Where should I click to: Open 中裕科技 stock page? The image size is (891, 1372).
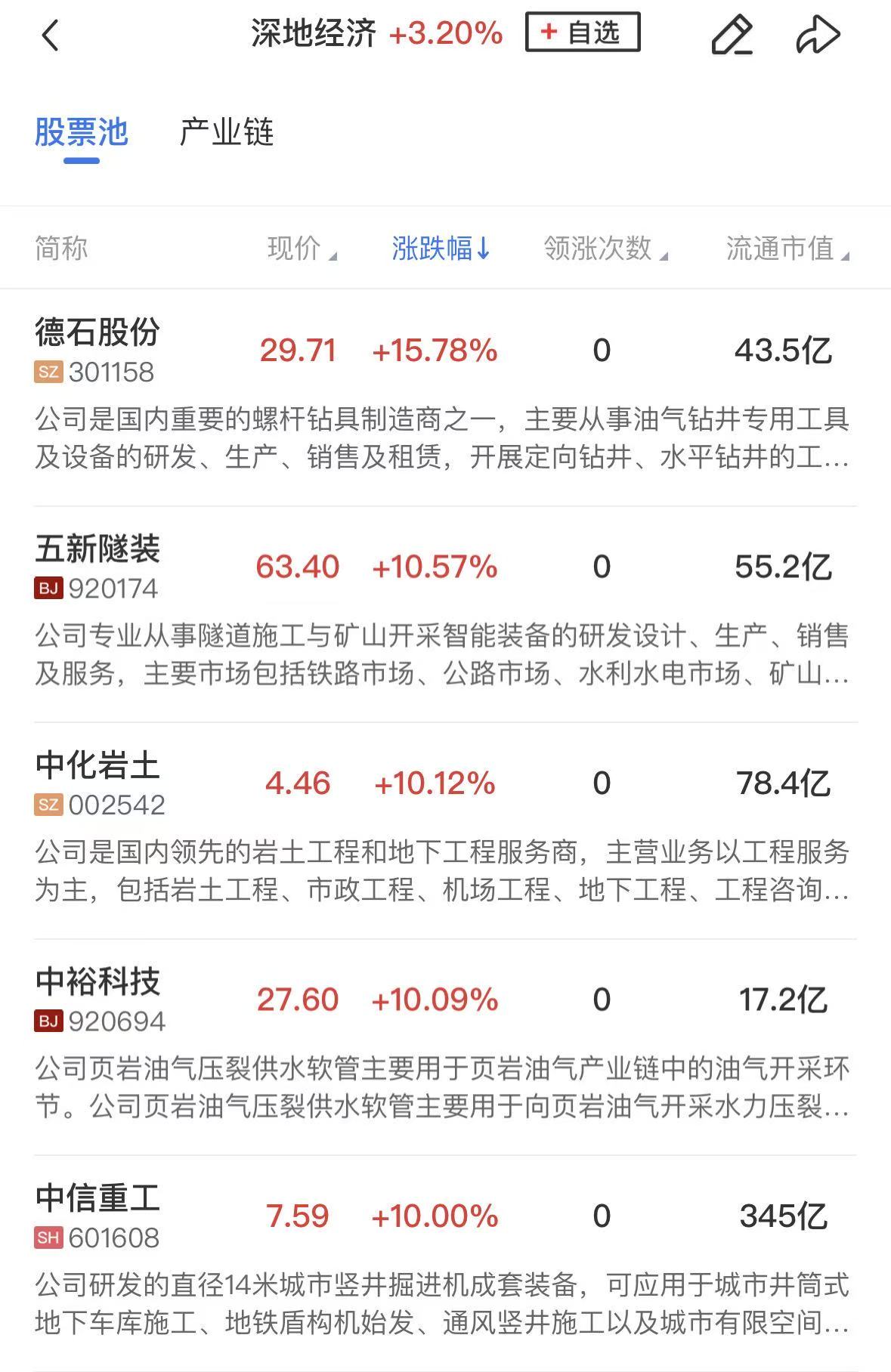(x=97, y=982)
